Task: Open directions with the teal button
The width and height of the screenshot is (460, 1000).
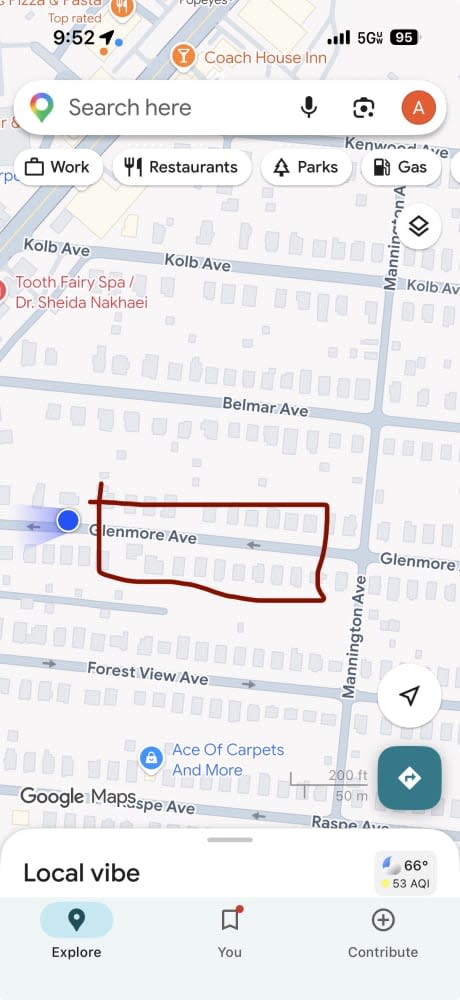Action: pos(409,778)
